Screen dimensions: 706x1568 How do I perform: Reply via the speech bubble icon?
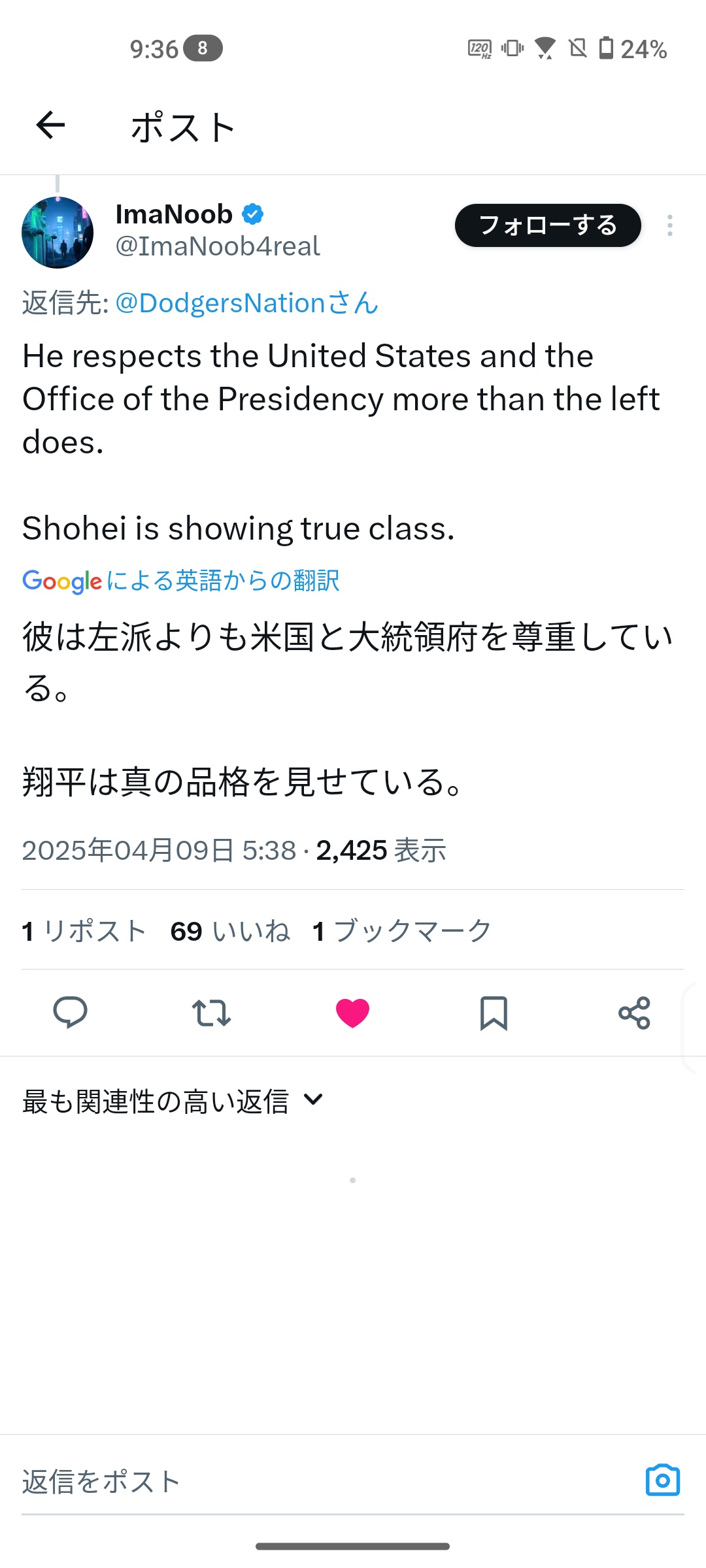click(70, 1013)
